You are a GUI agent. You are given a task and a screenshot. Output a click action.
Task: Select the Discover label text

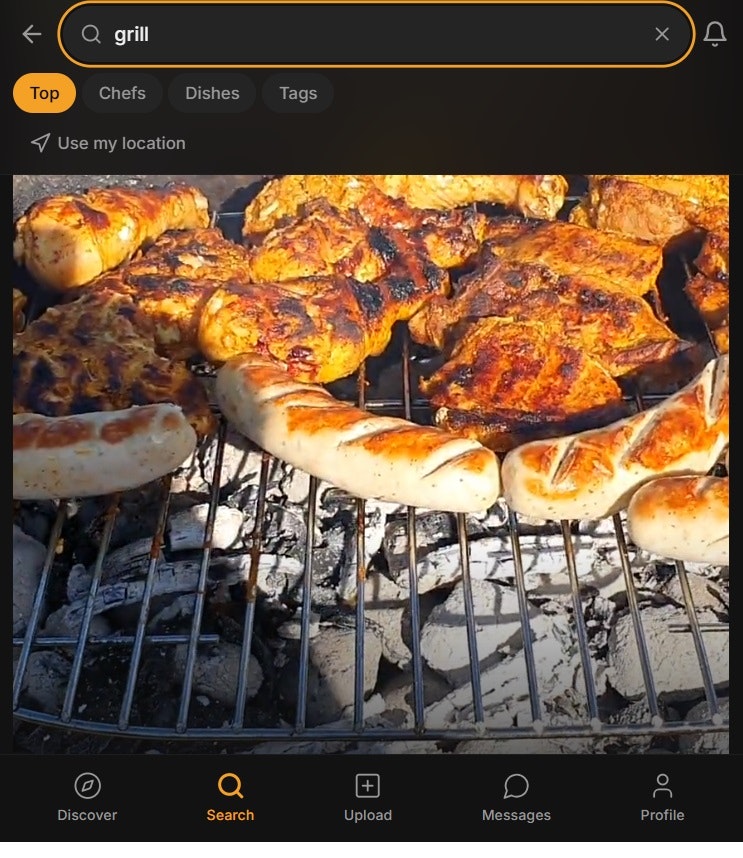point(87,815)
